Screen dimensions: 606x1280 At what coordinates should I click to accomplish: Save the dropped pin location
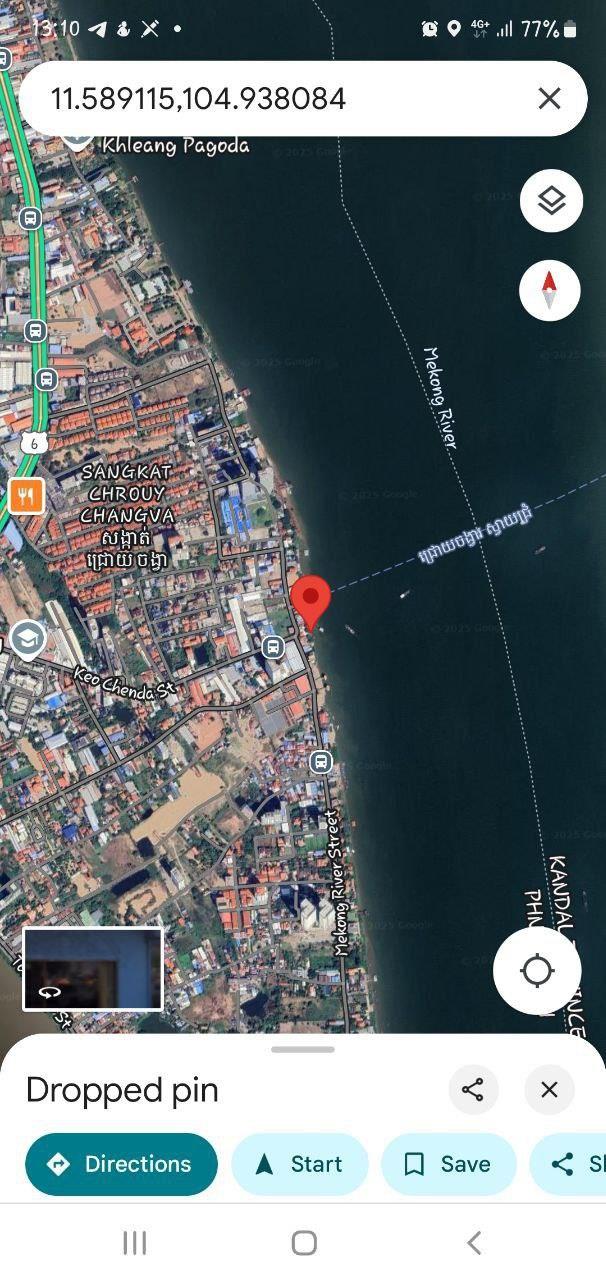point(448,1164)
